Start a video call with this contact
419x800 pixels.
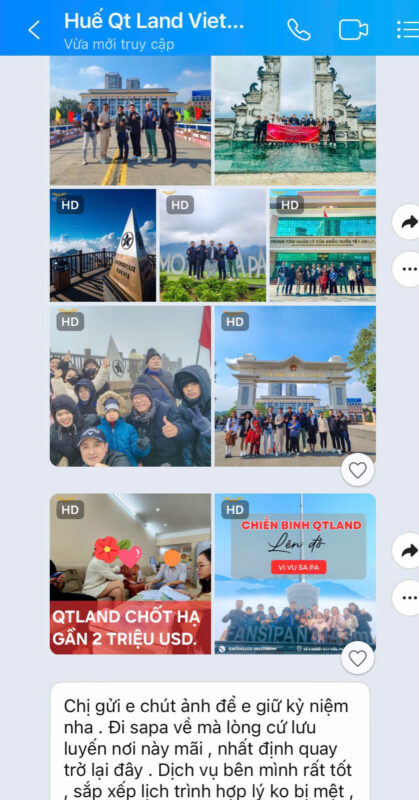pos(353,30)
